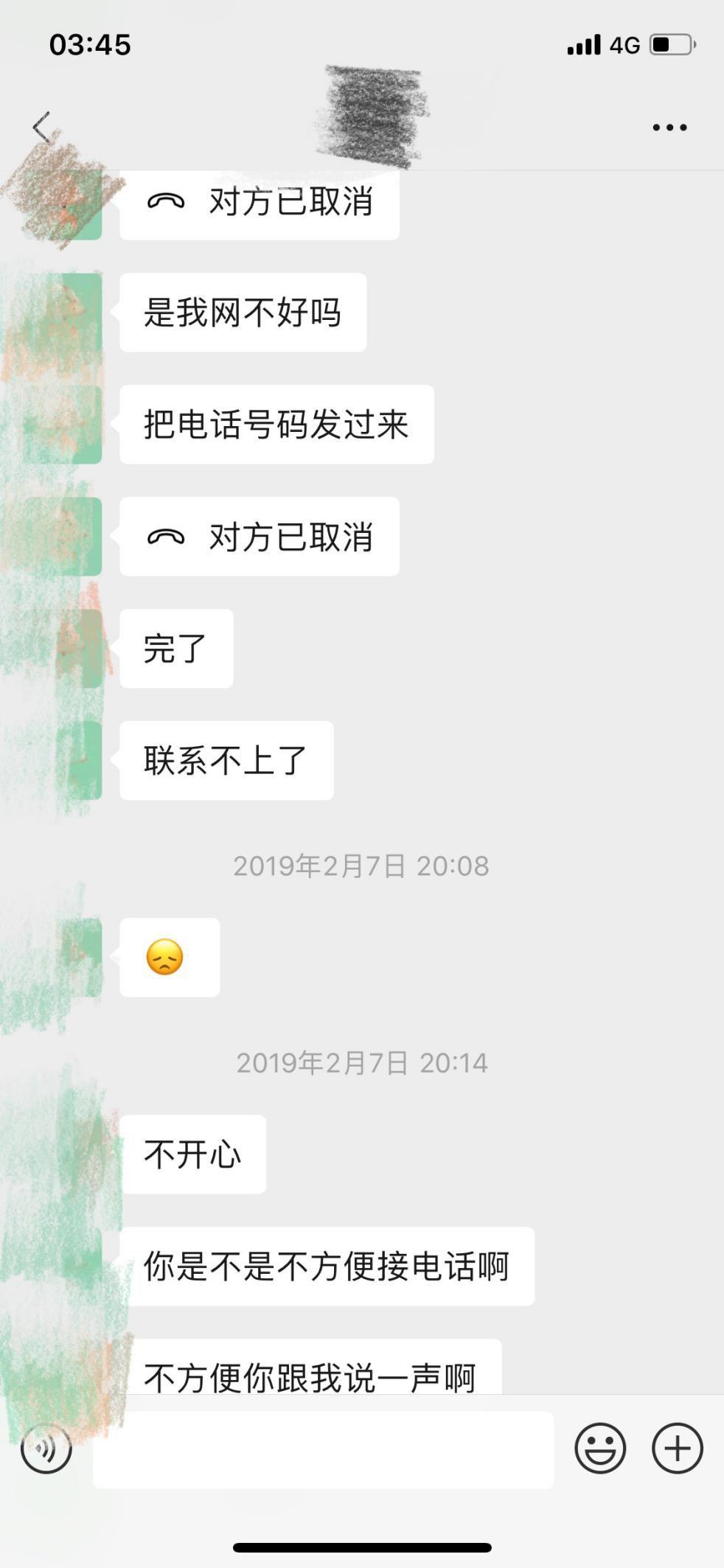Select the '对方已取消' call message to redial

click(260, 536)
